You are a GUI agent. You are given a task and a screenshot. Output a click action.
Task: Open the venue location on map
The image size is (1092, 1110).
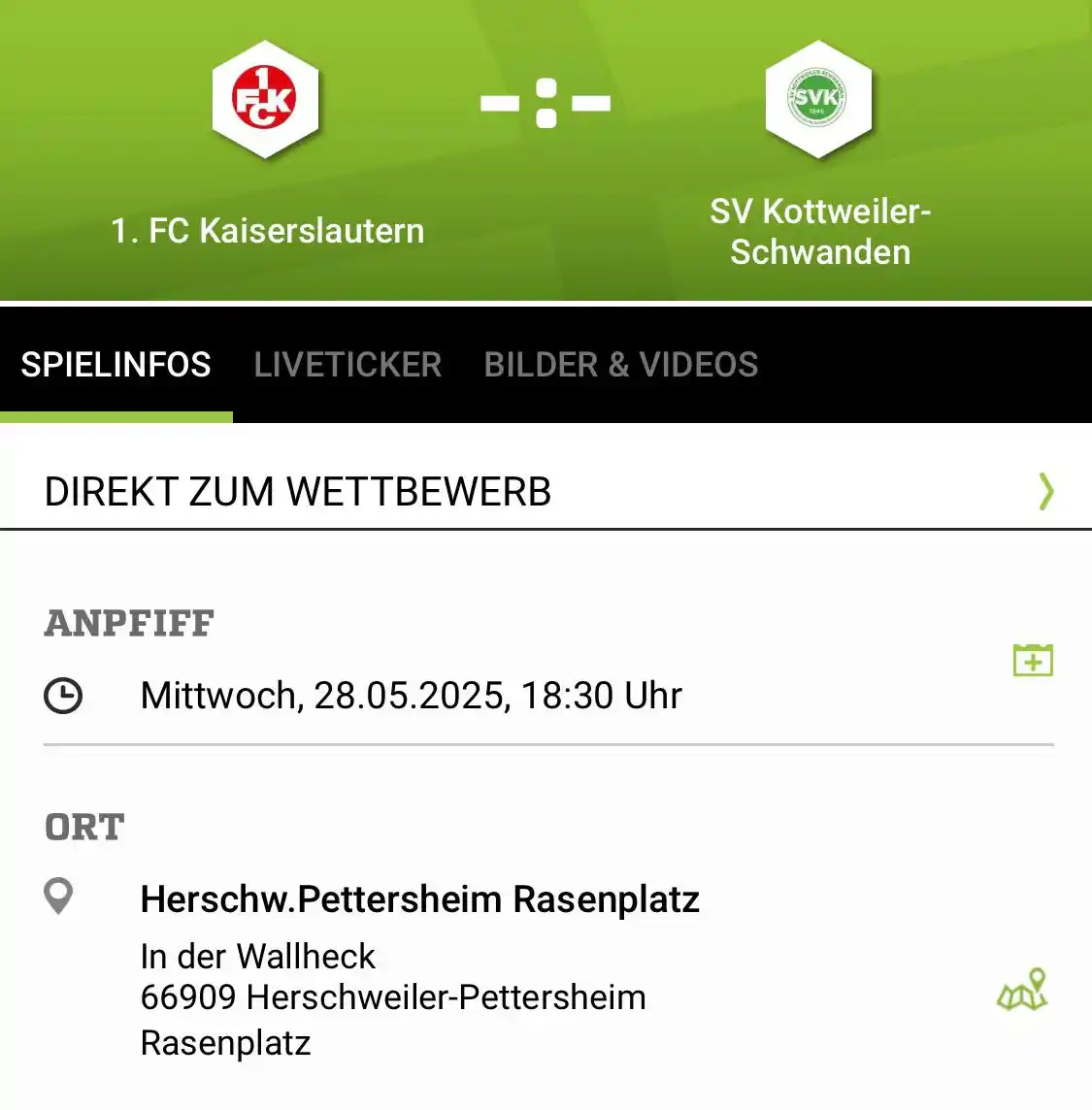point(1023,991)
